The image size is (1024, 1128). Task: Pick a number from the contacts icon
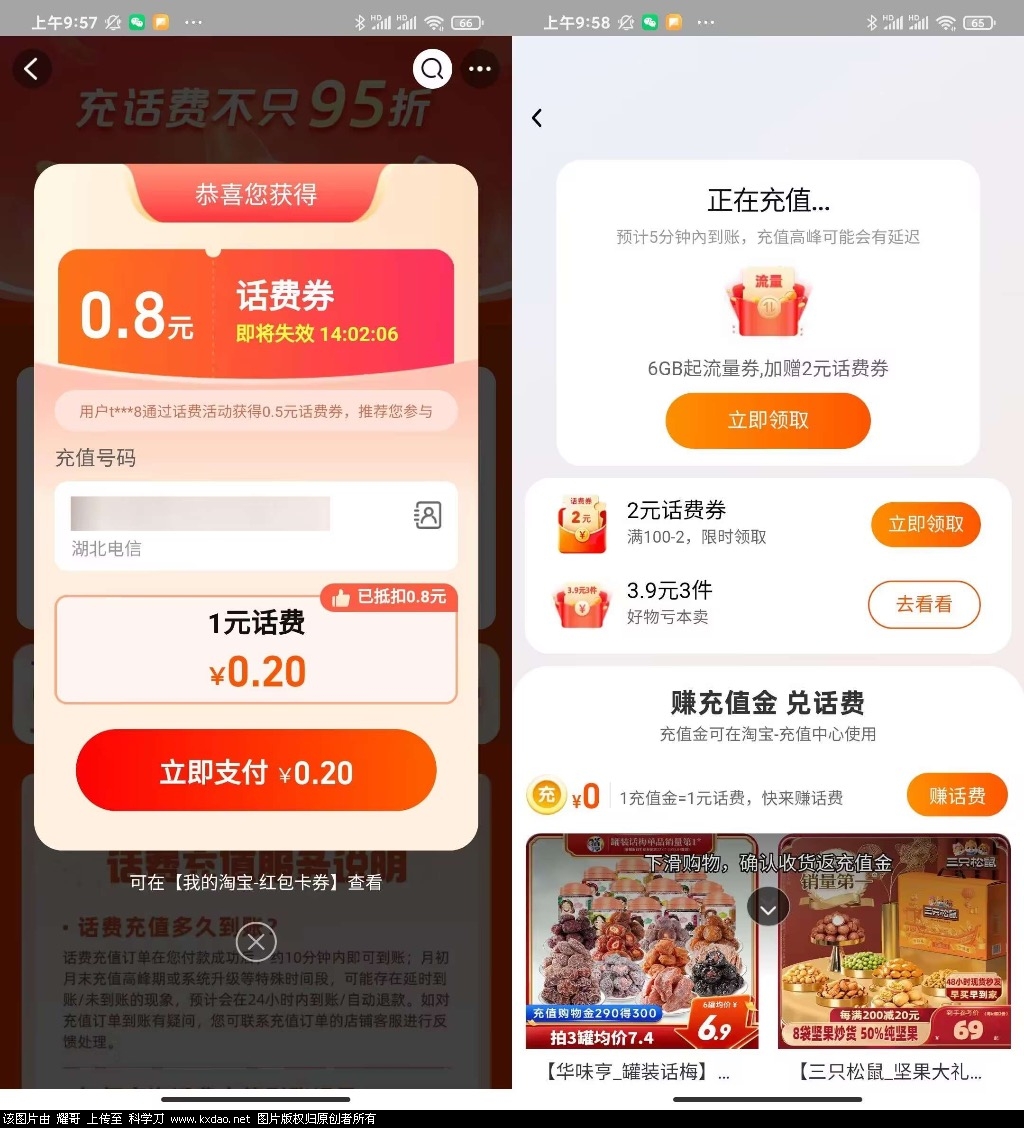(x=427, y=516)
